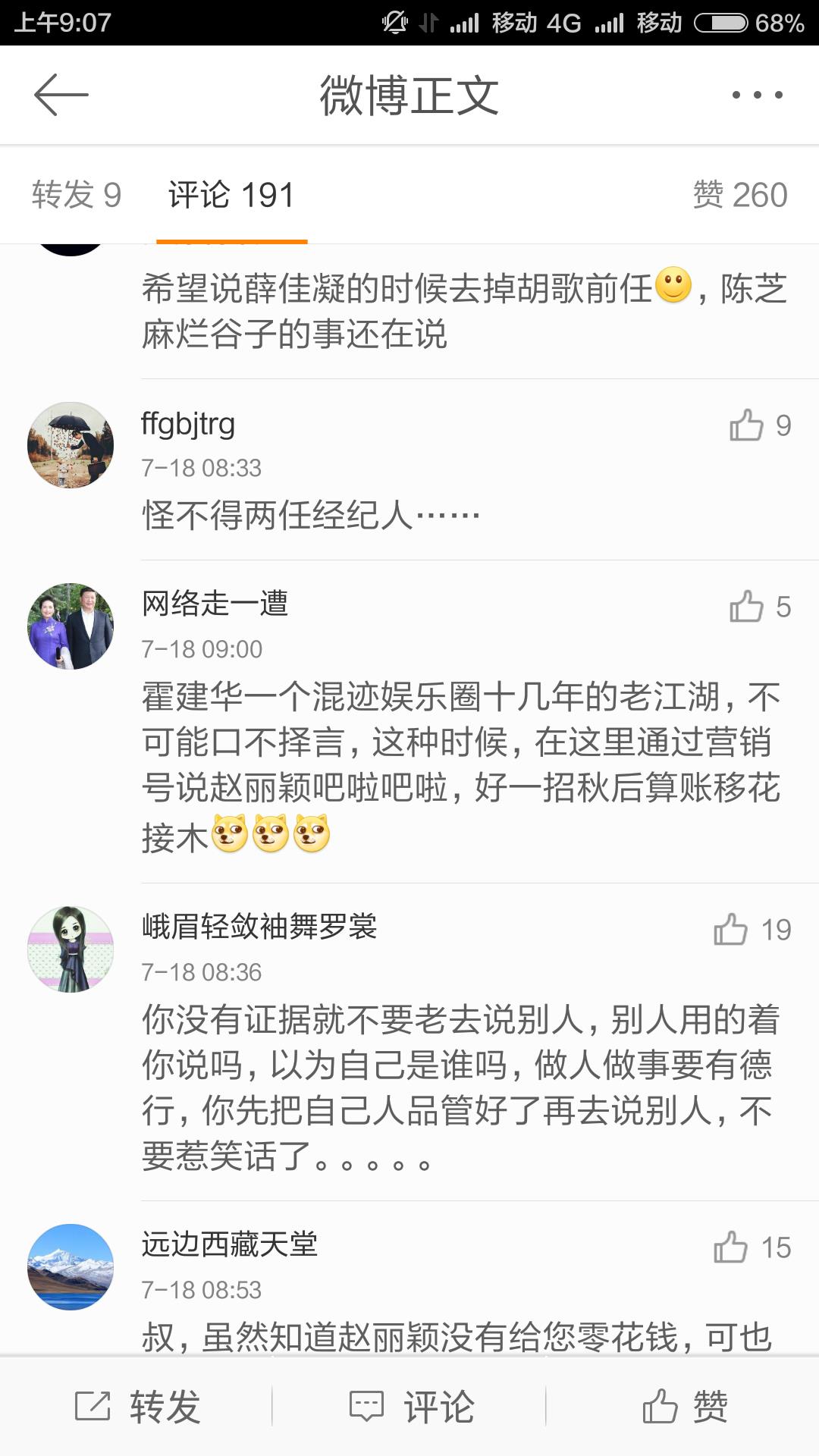819x1456 pixels.
Task: Repost via the bottom 转发 button
Action: 138,1407
